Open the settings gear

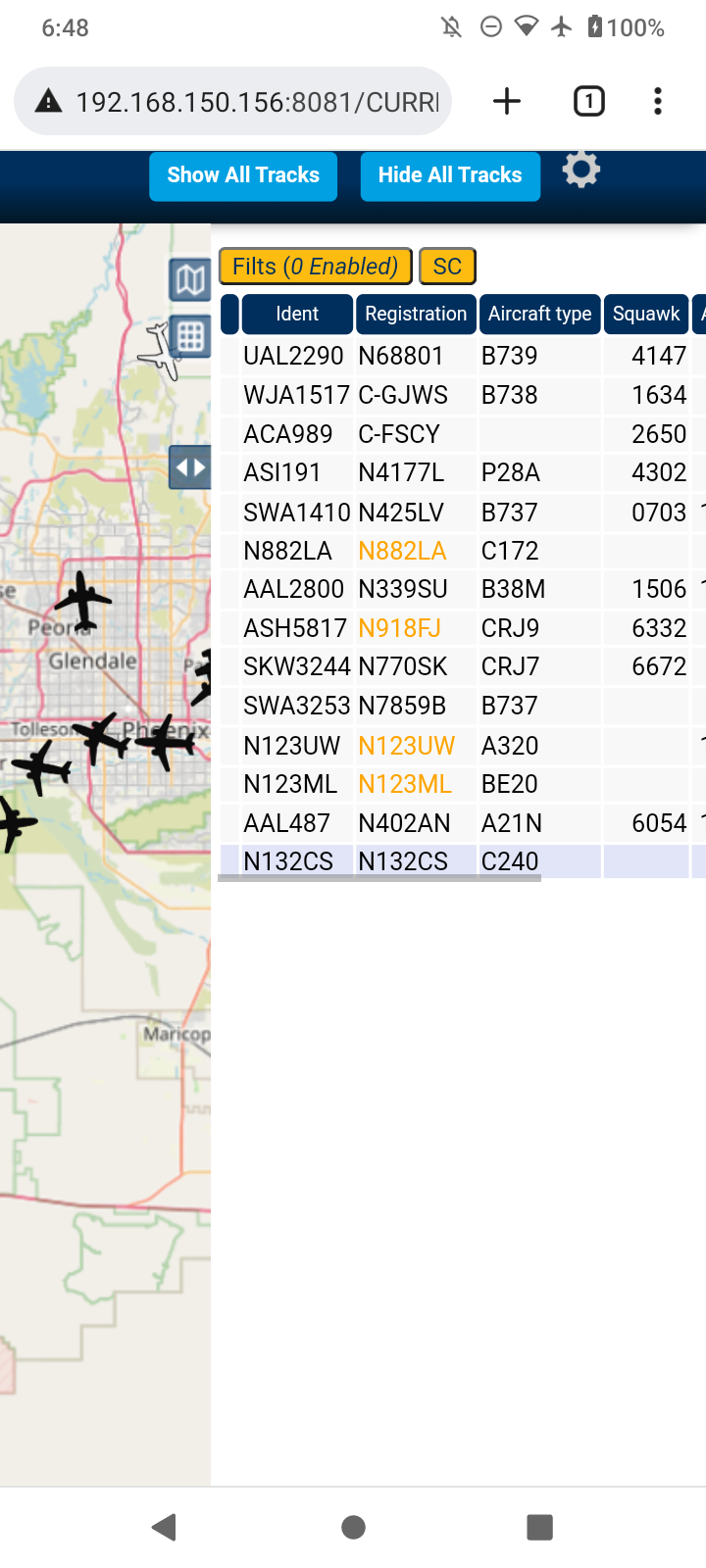tap(581, 170)
